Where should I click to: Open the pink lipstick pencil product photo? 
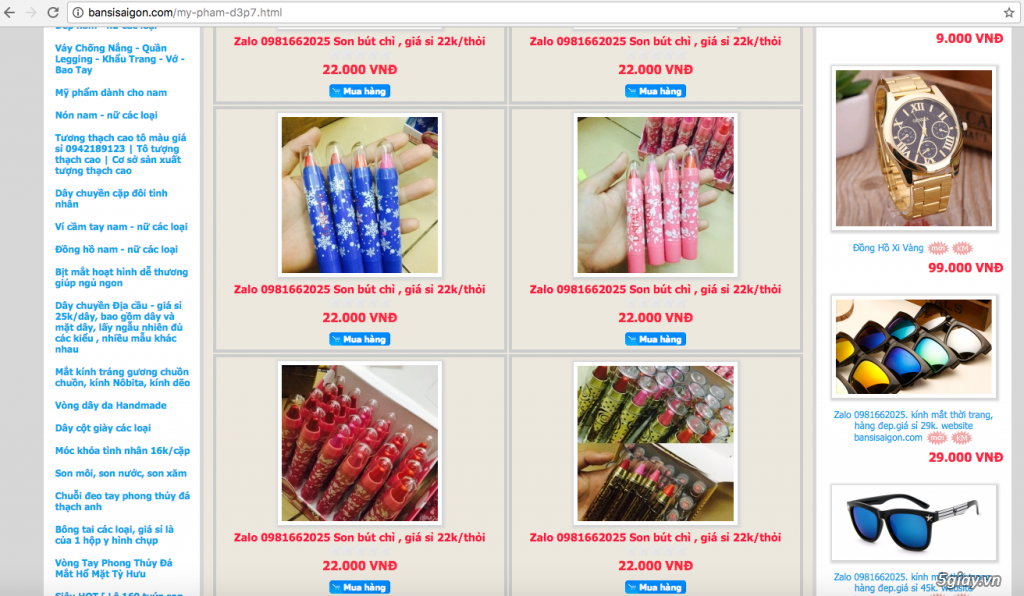click(655, 195)
